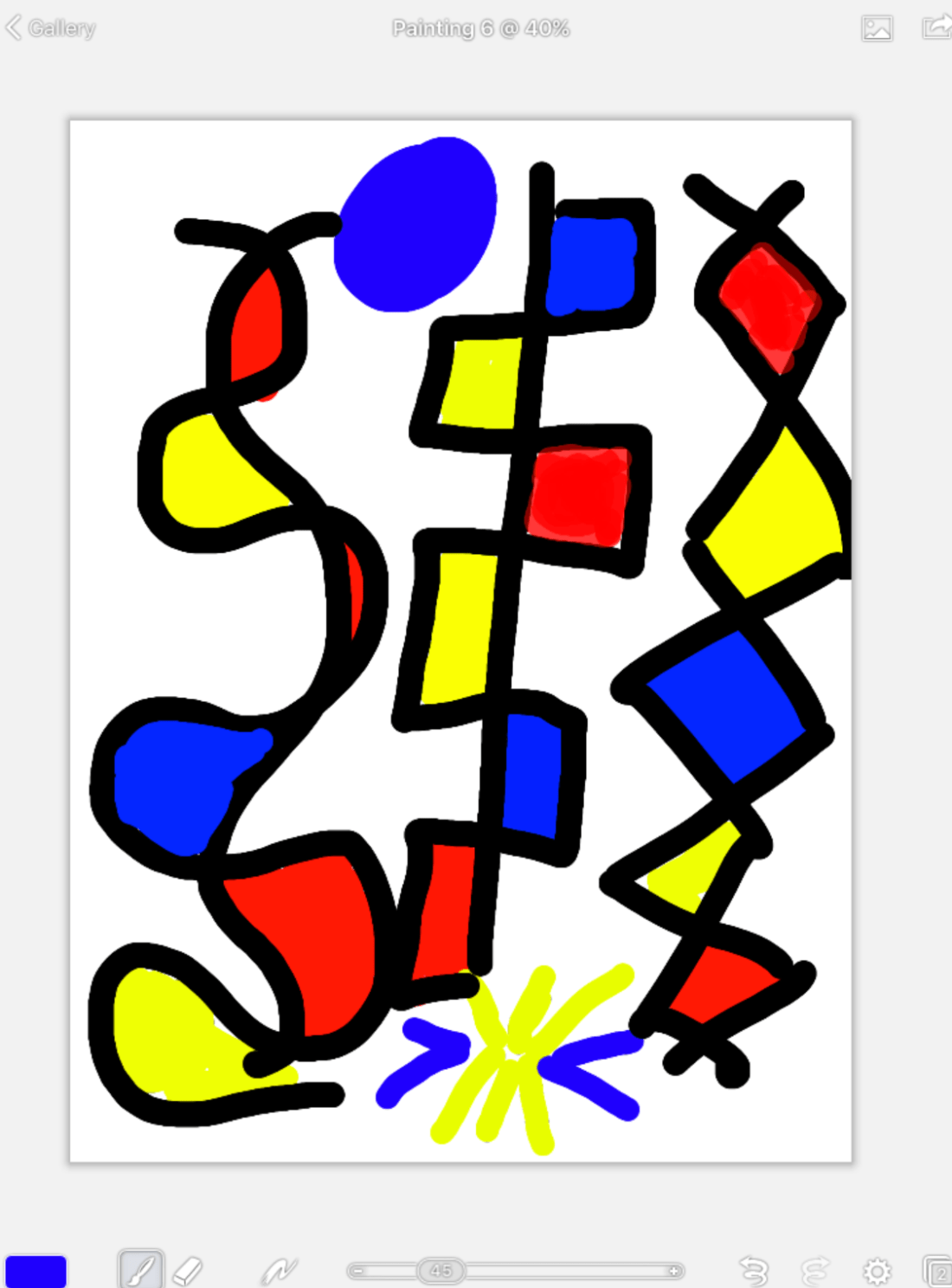Undo the last stroke
The image size is (952, 1288).
click(x=754, y=1271)
